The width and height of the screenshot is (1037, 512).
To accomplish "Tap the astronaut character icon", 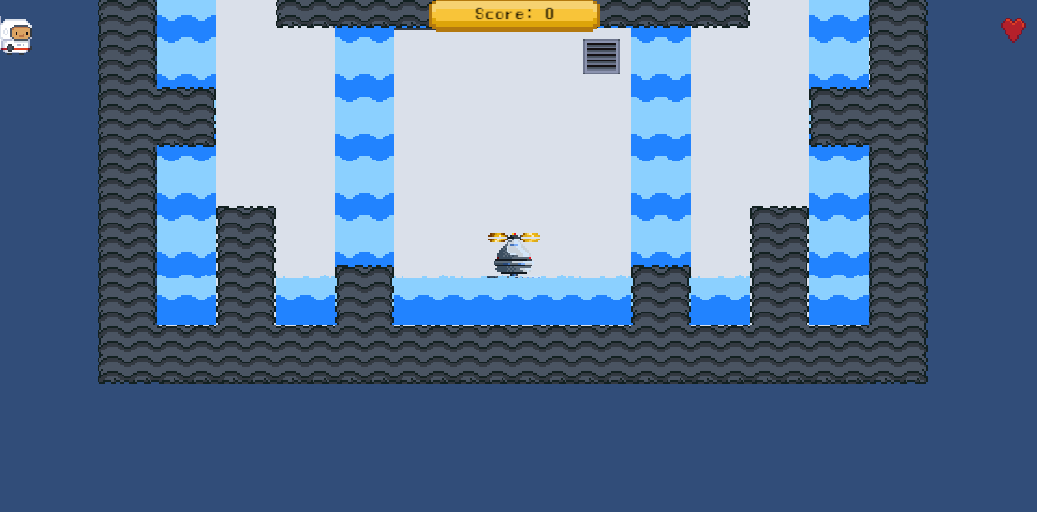I will click(16, 36).
